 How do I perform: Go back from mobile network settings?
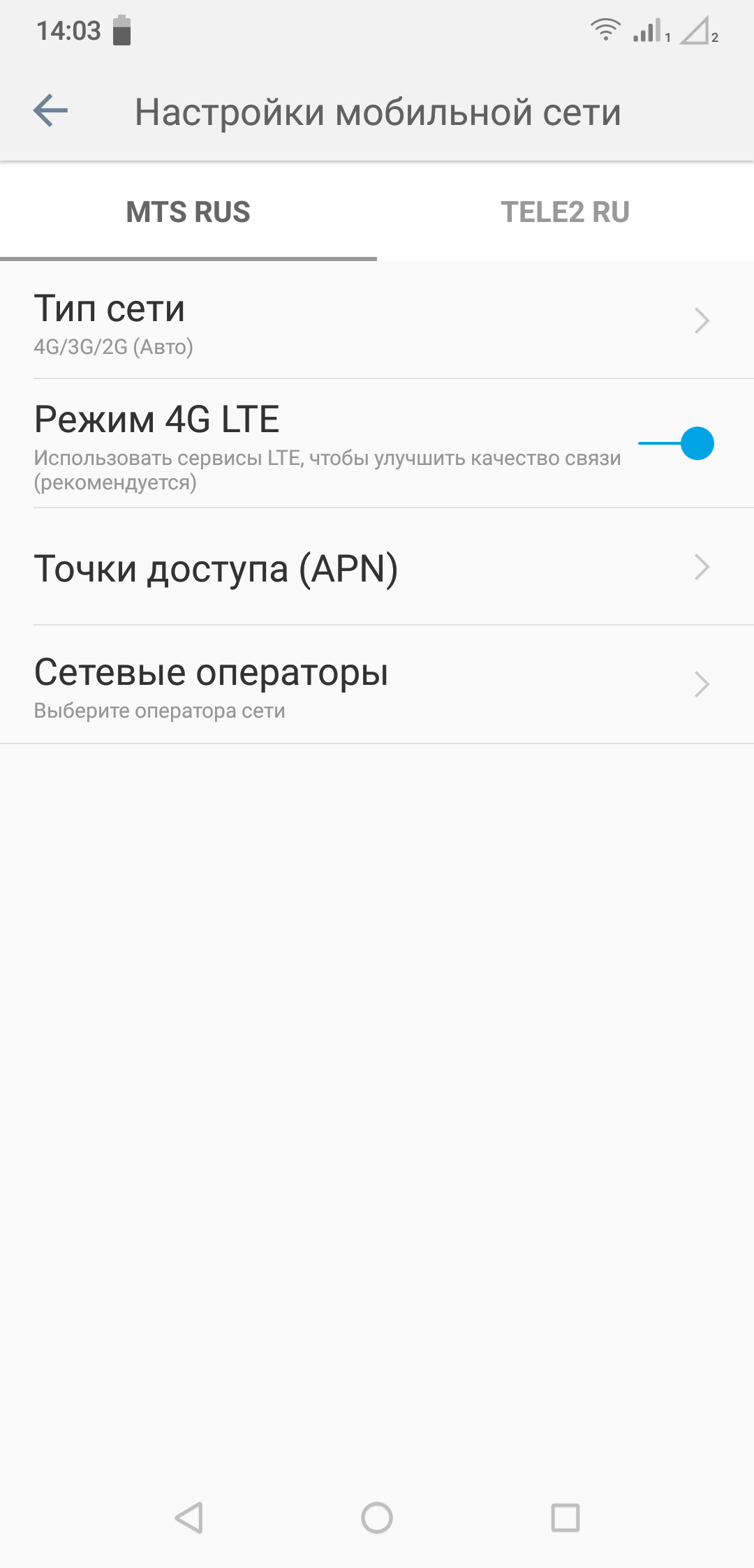point(50,111)
